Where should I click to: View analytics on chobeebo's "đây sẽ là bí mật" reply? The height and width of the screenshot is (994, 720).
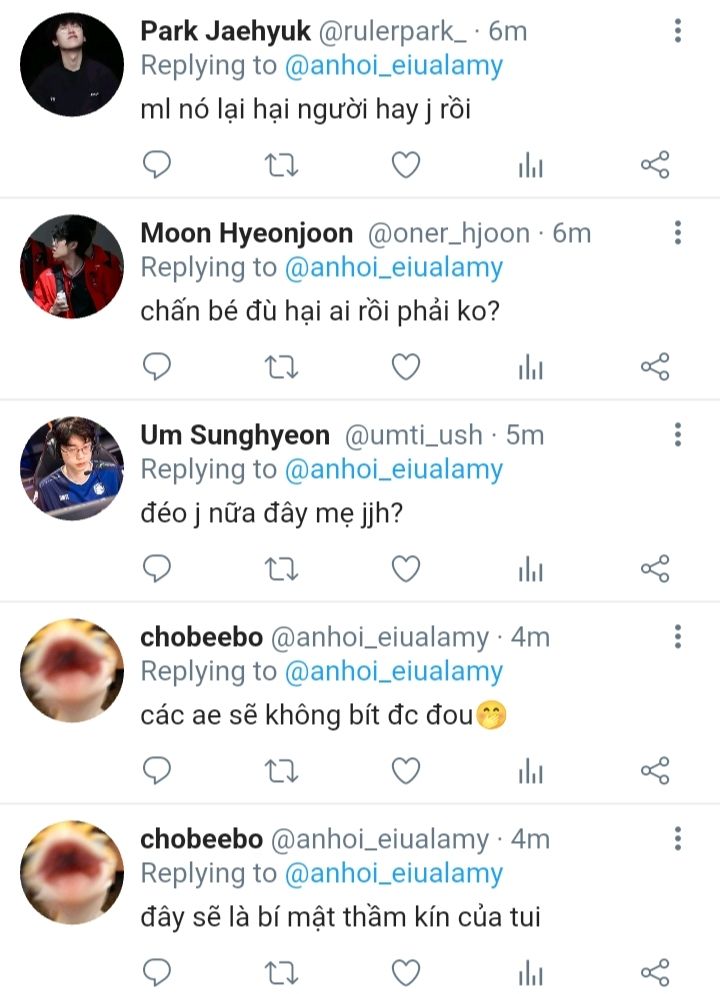(x=530, y=972)
